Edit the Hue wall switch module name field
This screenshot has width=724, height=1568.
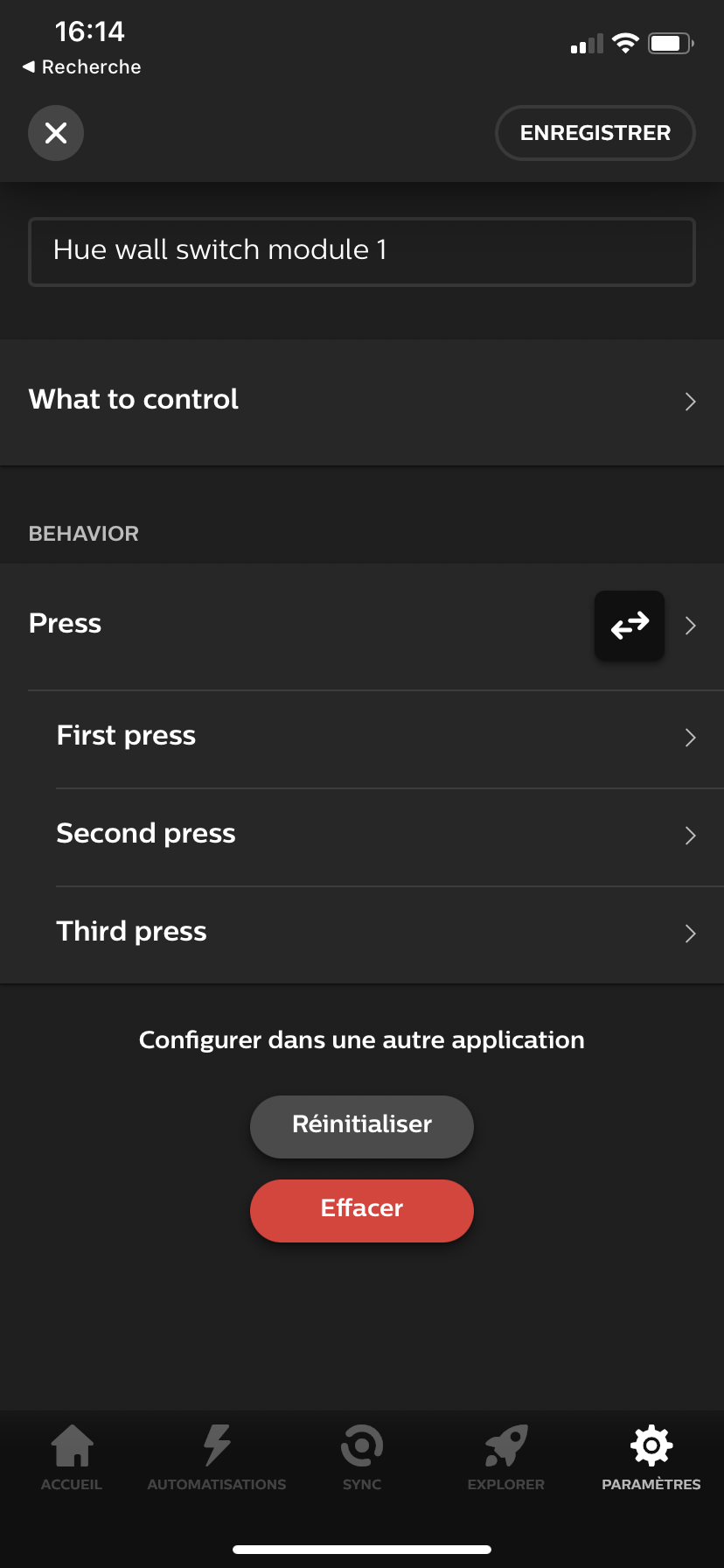(362, 251)
